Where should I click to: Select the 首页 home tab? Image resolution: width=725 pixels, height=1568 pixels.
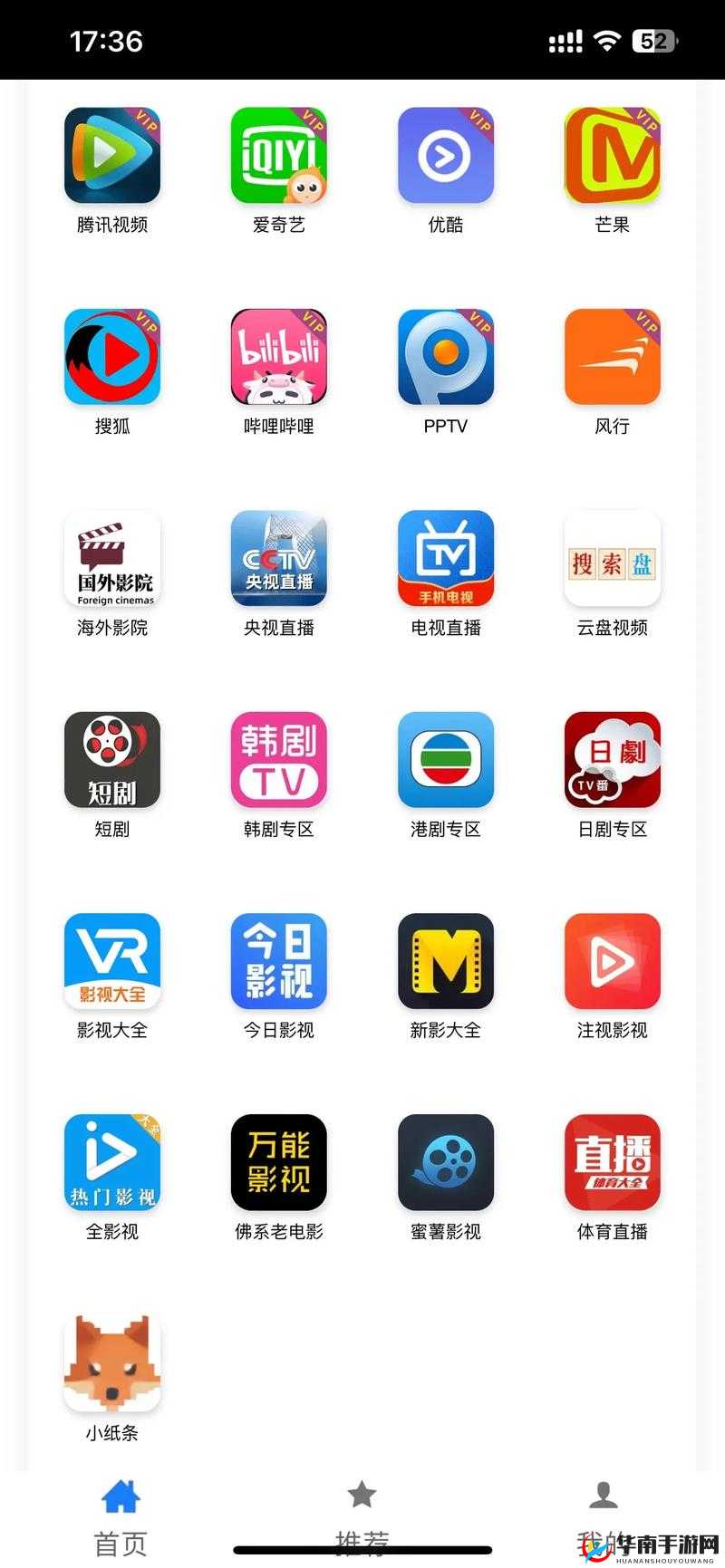pyautogui.click(x=119, y=1513)
